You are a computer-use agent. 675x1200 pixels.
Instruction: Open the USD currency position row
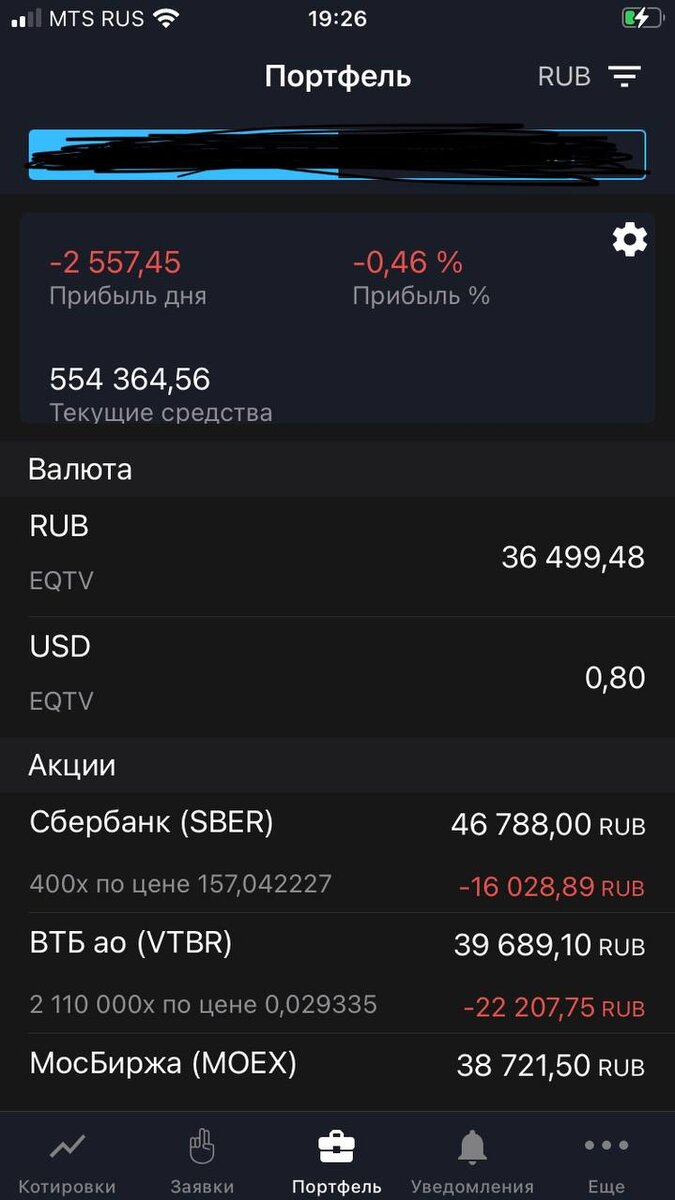coord(337,677)
